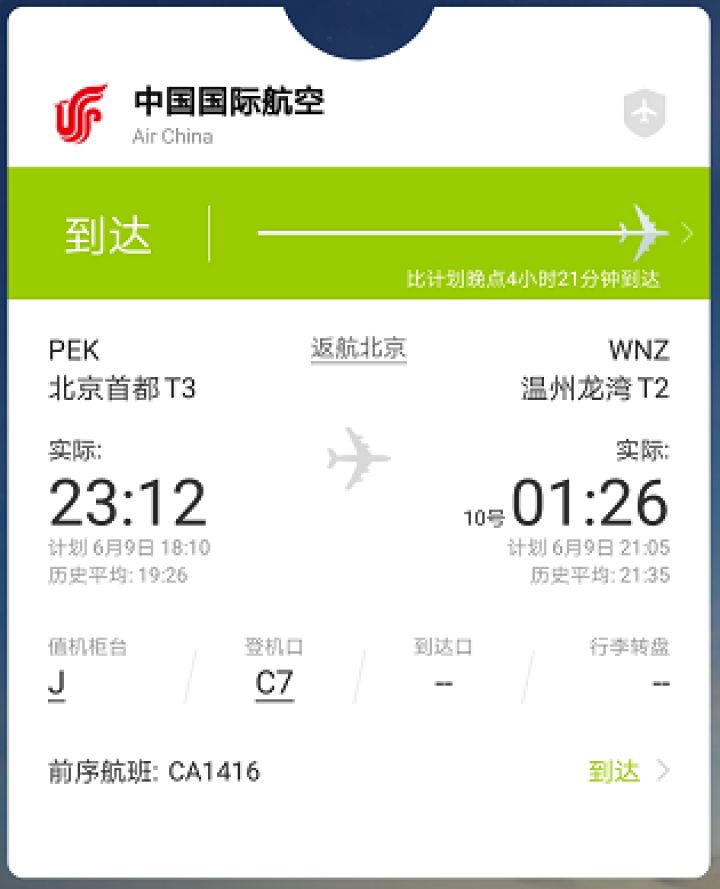This screenshot has width=720, height=889.
Task: Tap the flight insurance shield icon
Action: tap(645, 113)
